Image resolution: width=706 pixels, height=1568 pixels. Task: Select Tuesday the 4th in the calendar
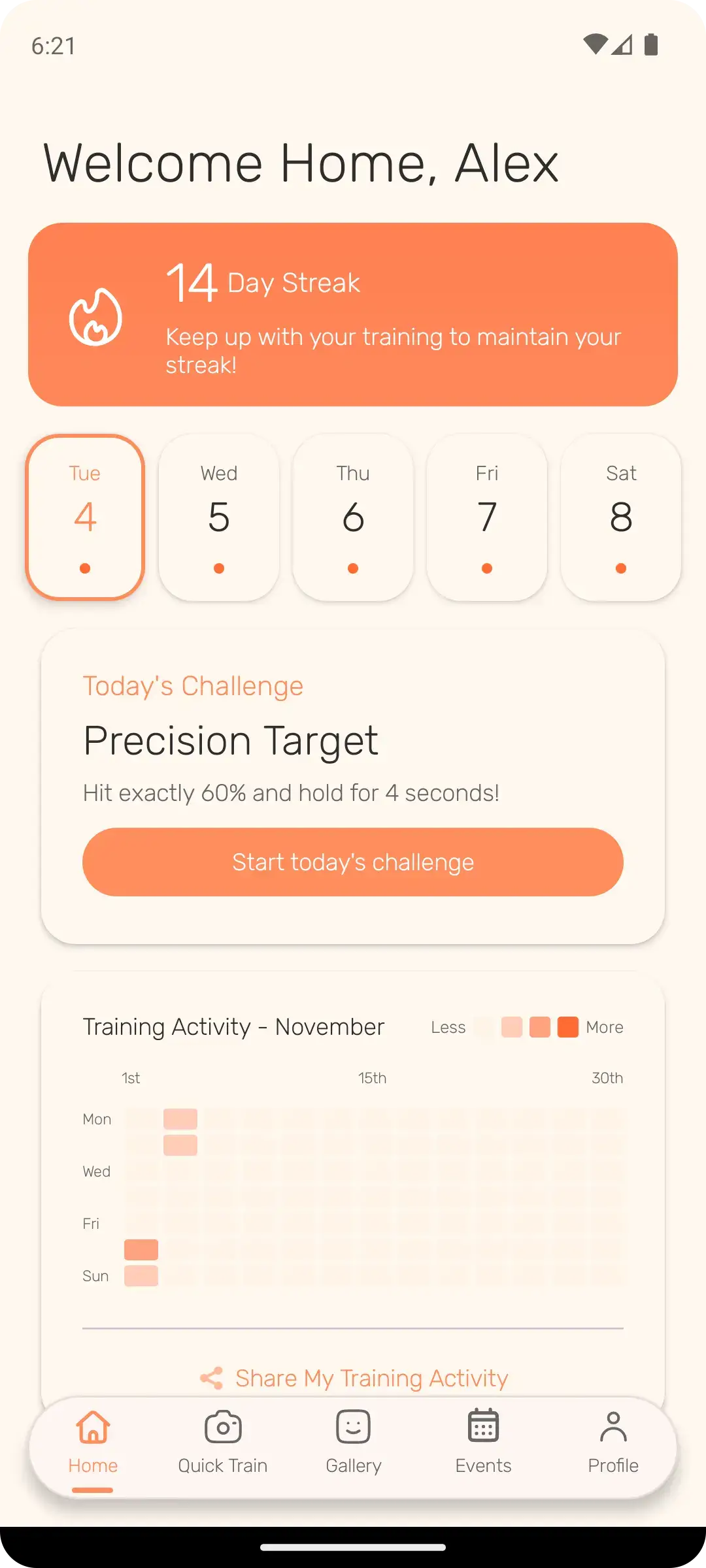(85, 517)
